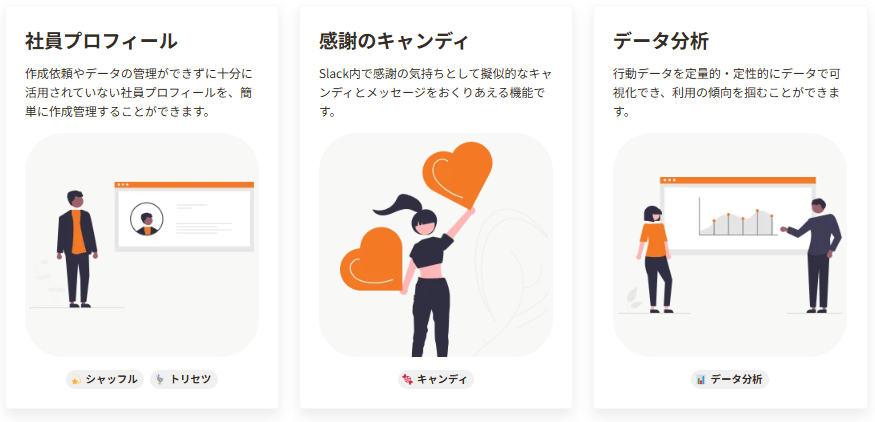Select the トリセツ chip
Screen dimensions: 875x422
click(184, 379)
